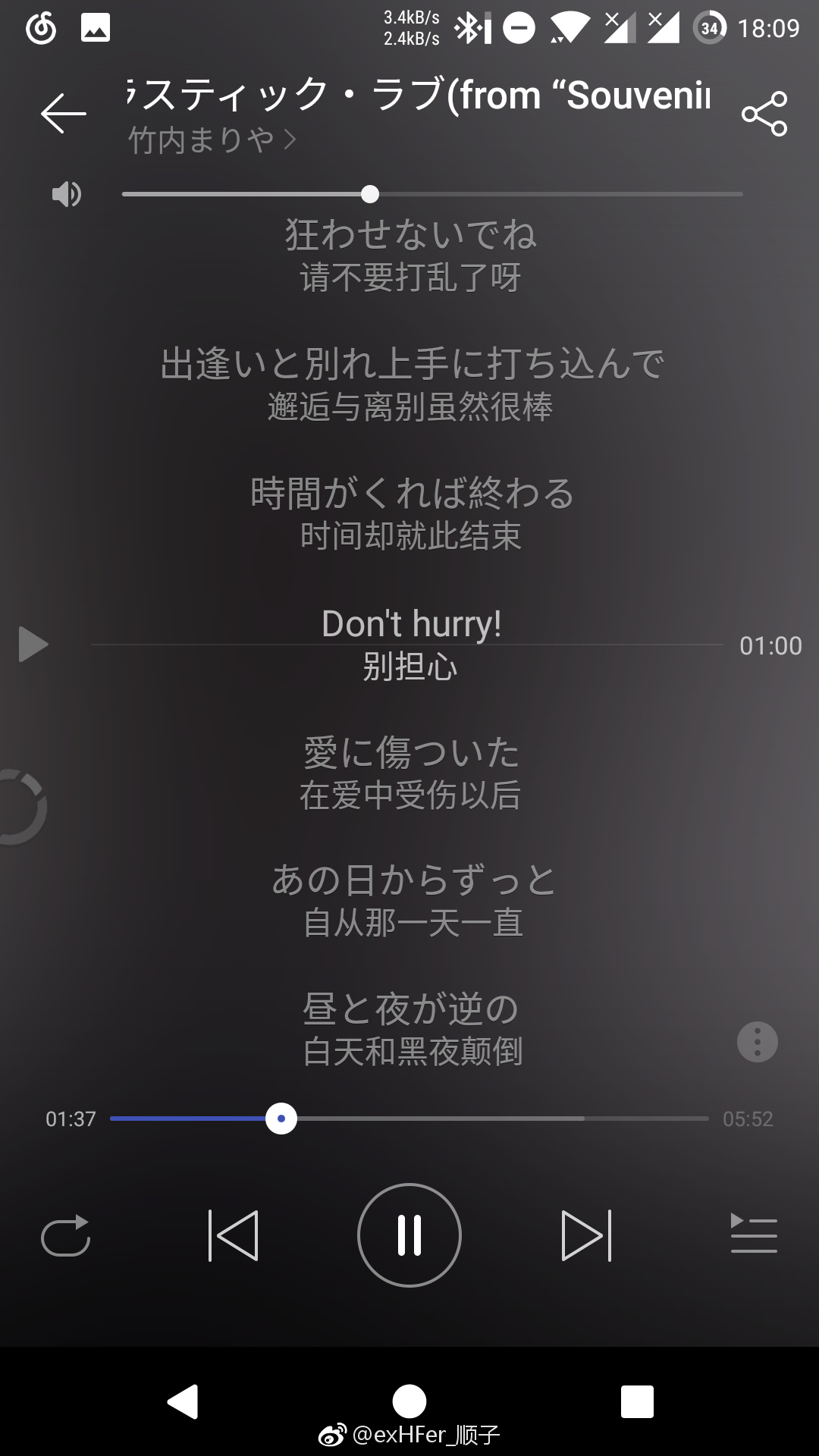This screenshot has height=1456, width=819.
Task: Skip to the previous track
Action: coord(234,1235)
